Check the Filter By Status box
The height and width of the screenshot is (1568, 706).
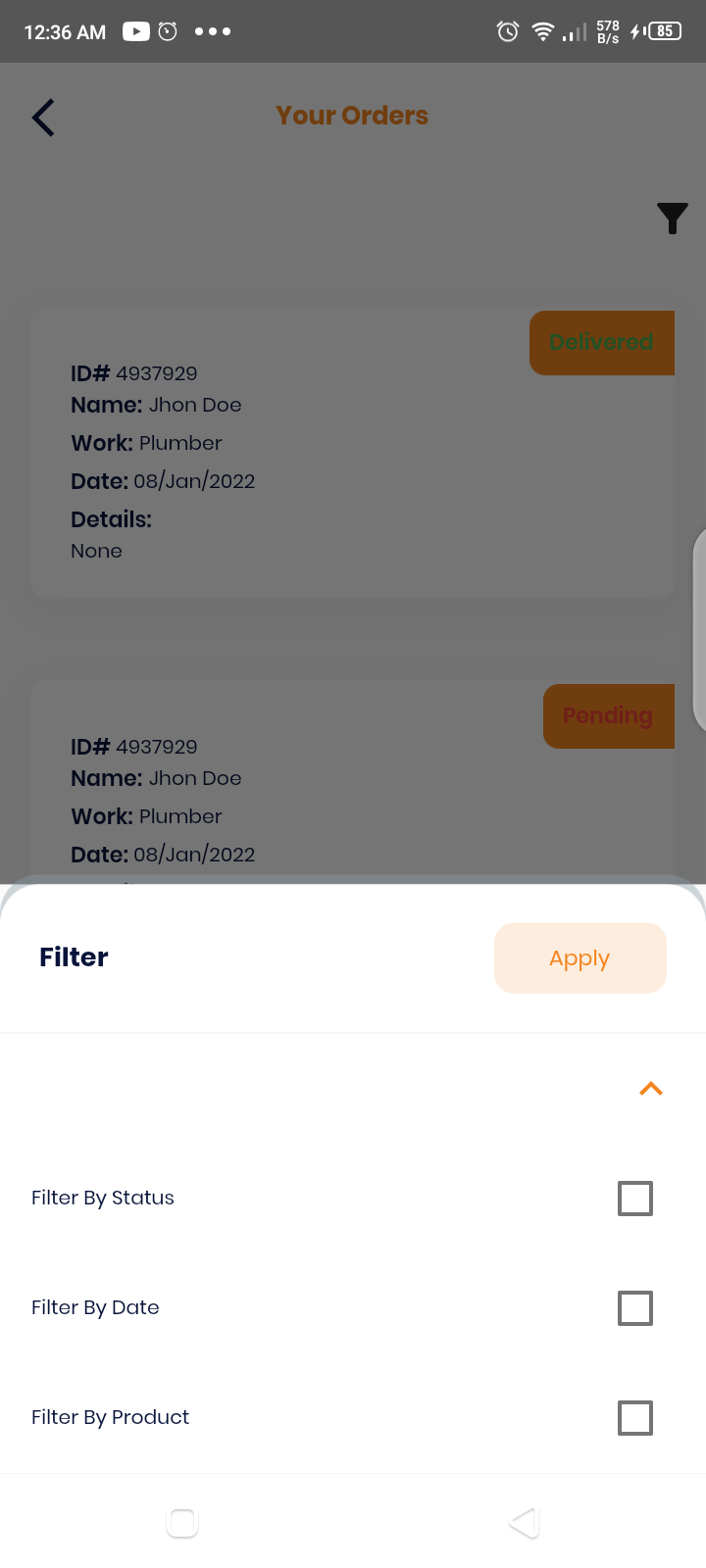pyautogui.click(x=634, y=1198)
